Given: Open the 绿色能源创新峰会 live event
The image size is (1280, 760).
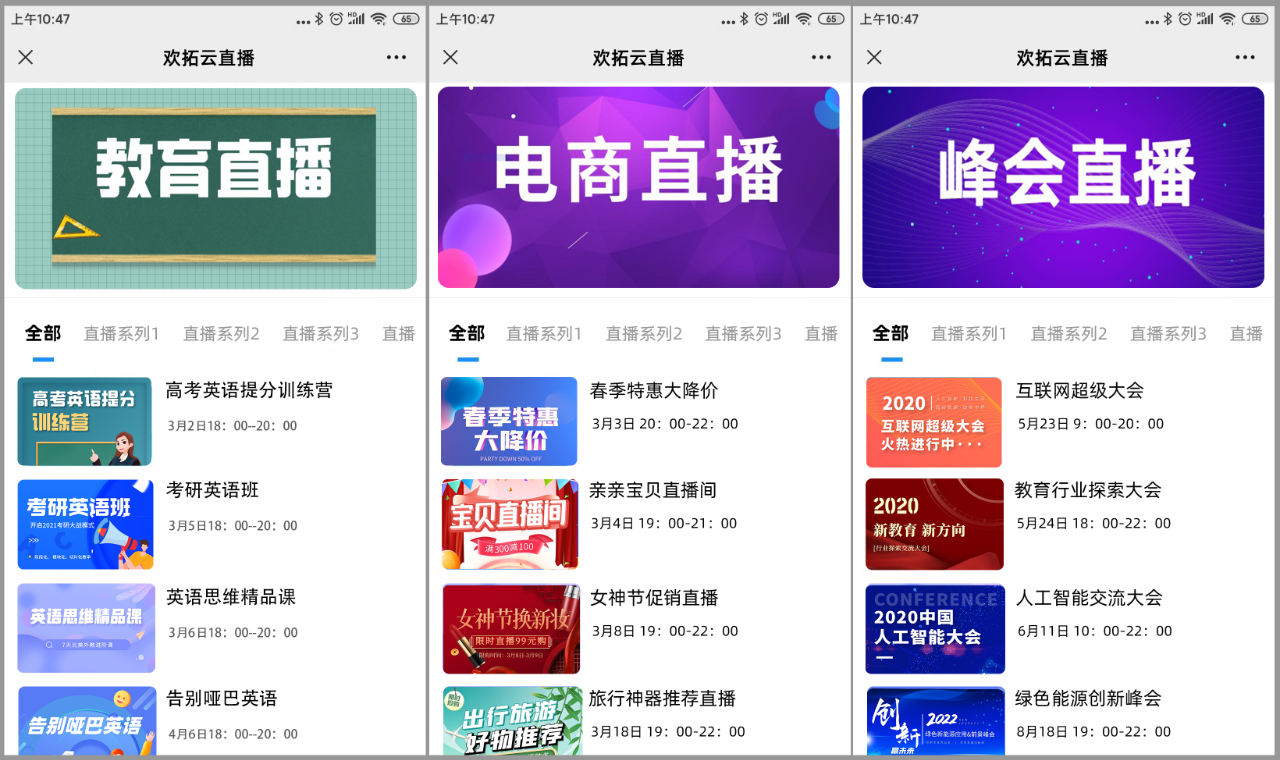Looking at the screenshot, I should click(x=1088, y=699).
